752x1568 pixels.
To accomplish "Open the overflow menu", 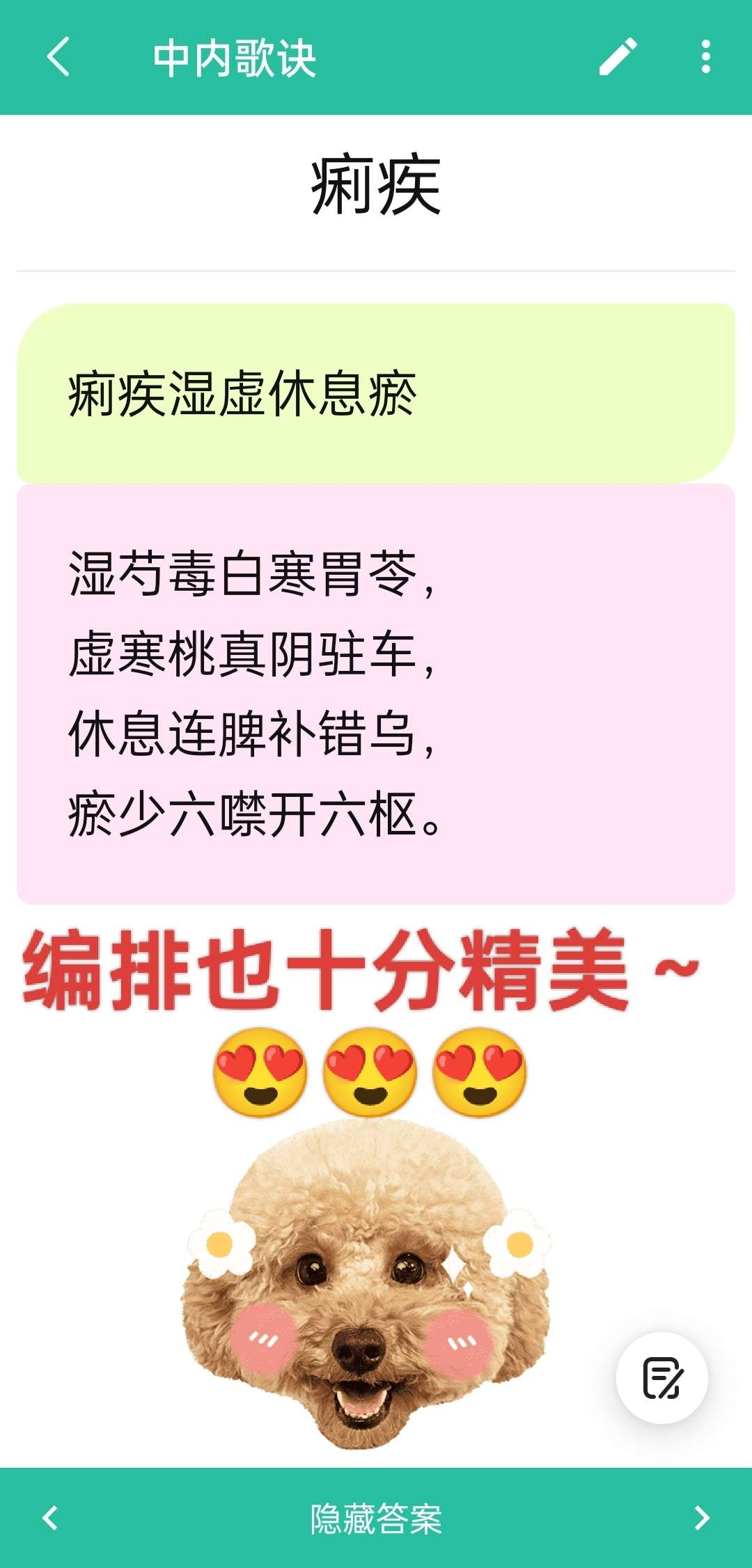I will coord(705,57).
